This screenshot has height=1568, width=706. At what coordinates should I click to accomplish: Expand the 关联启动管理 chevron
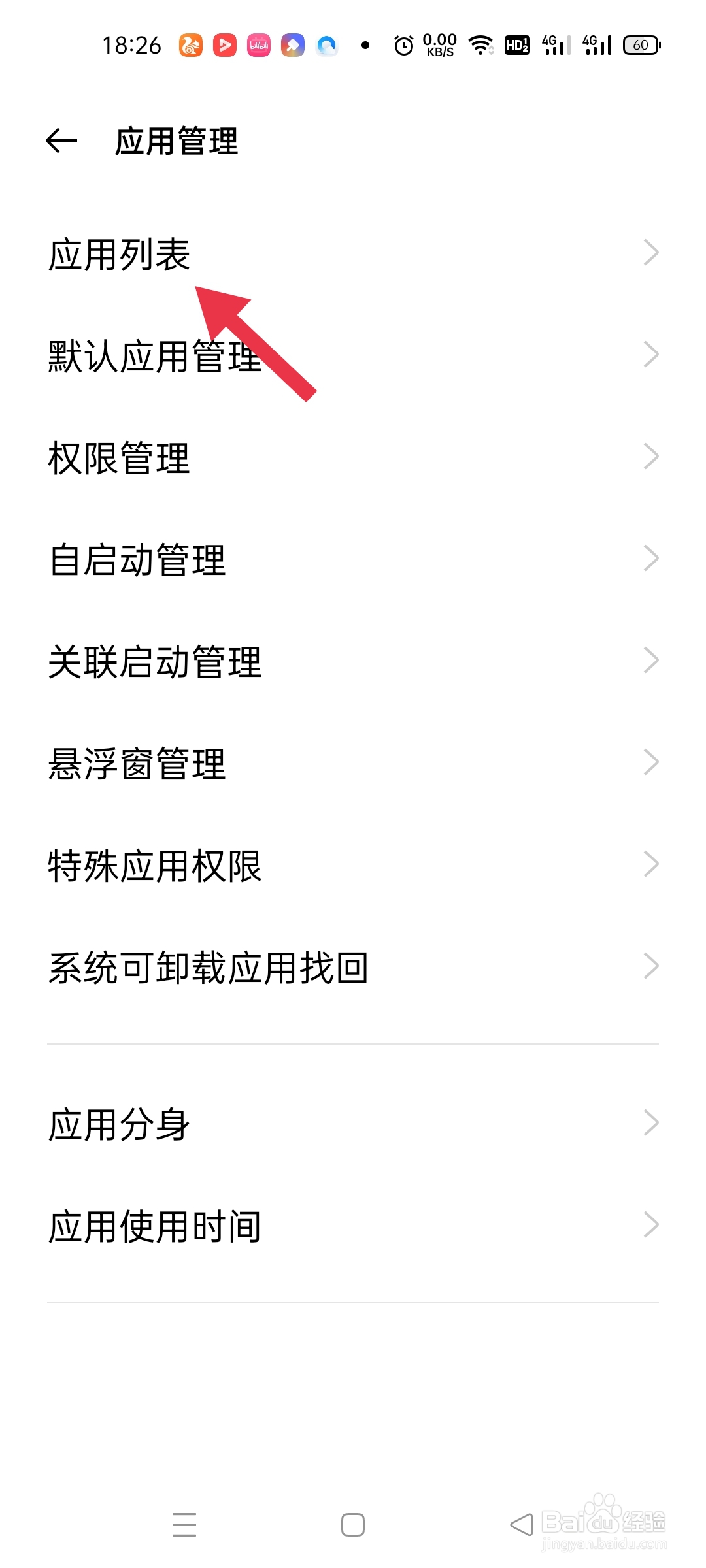point(650,661)
